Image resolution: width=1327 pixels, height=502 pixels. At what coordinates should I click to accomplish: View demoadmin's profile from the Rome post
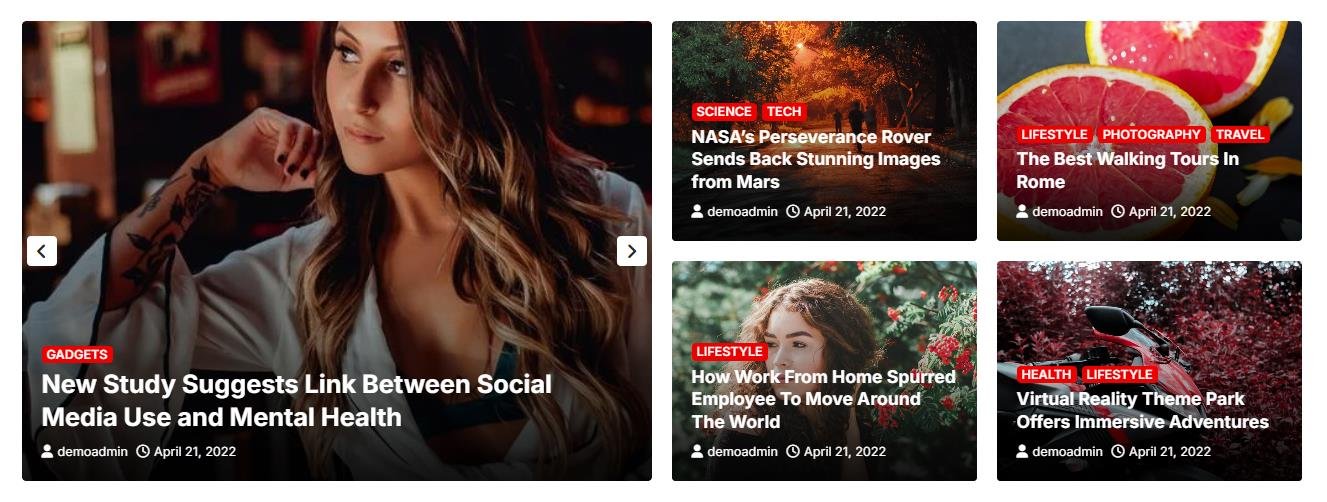click(1067, 211)
